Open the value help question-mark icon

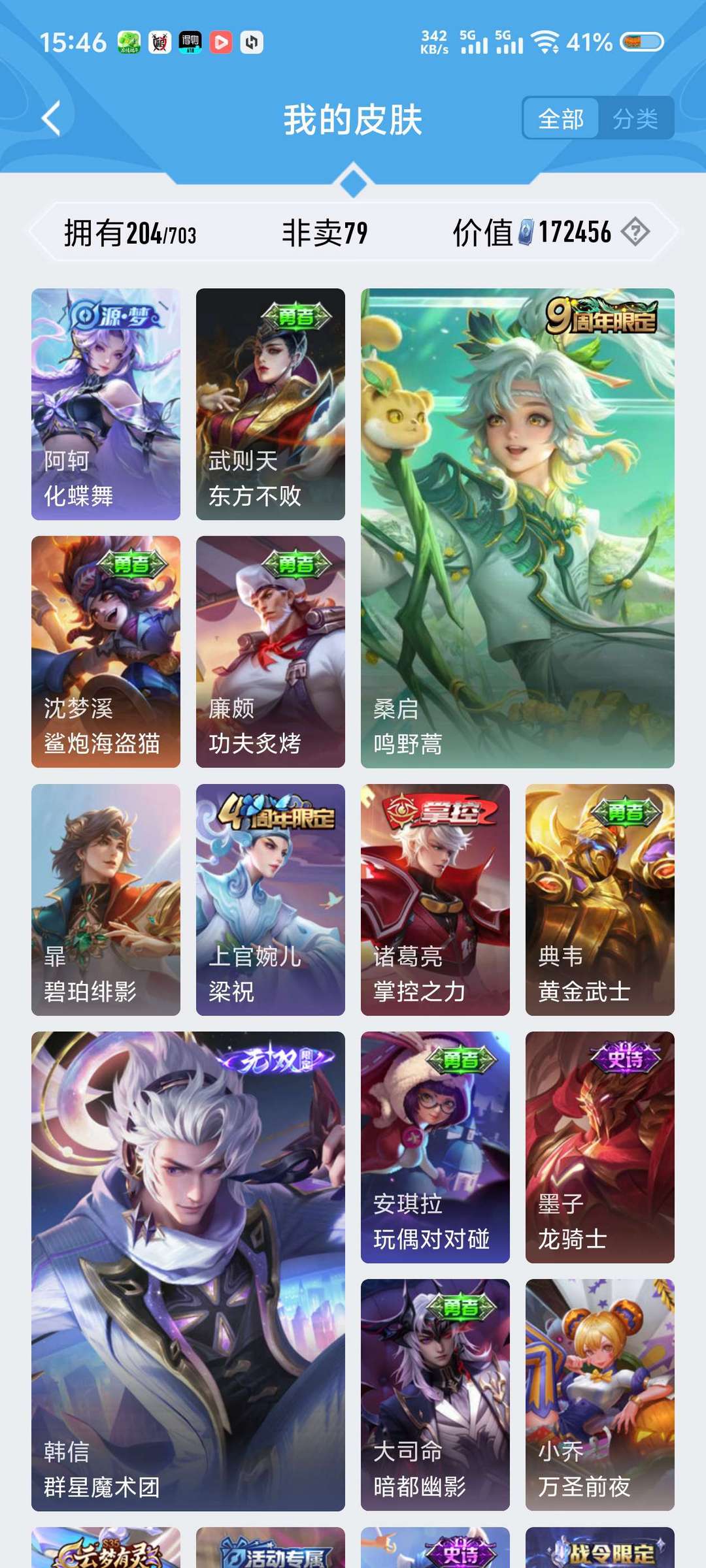(635, 232)
